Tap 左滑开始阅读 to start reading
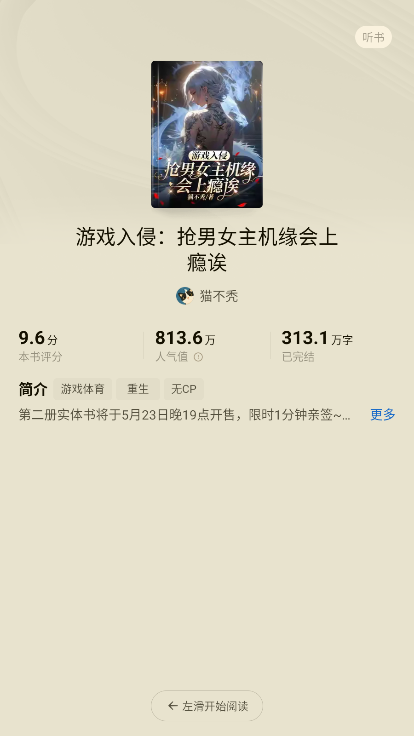 pyautogui.click(x=207, y=705)
